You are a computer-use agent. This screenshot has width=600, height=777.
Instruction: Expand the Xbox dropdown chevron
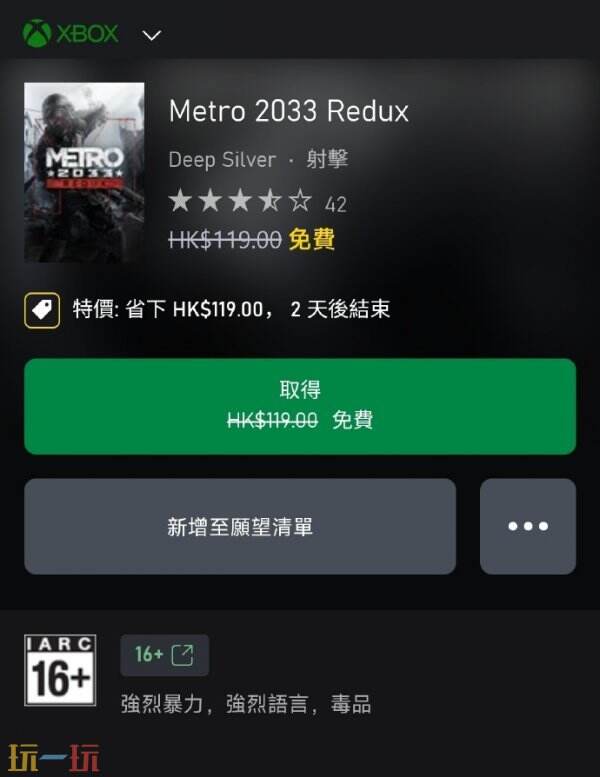pos(152,36)
